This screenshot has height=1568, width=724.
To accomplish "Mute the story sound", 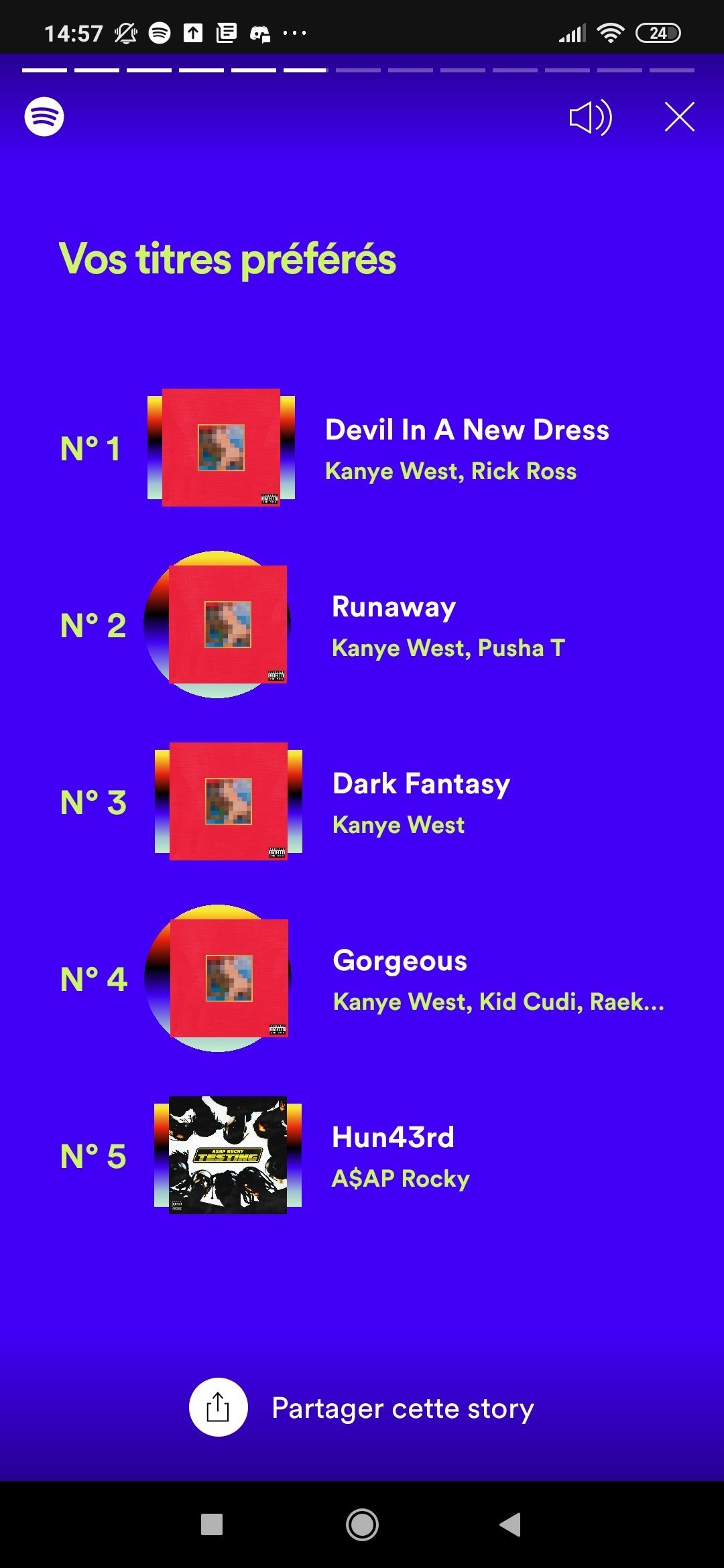I will 590,117.
